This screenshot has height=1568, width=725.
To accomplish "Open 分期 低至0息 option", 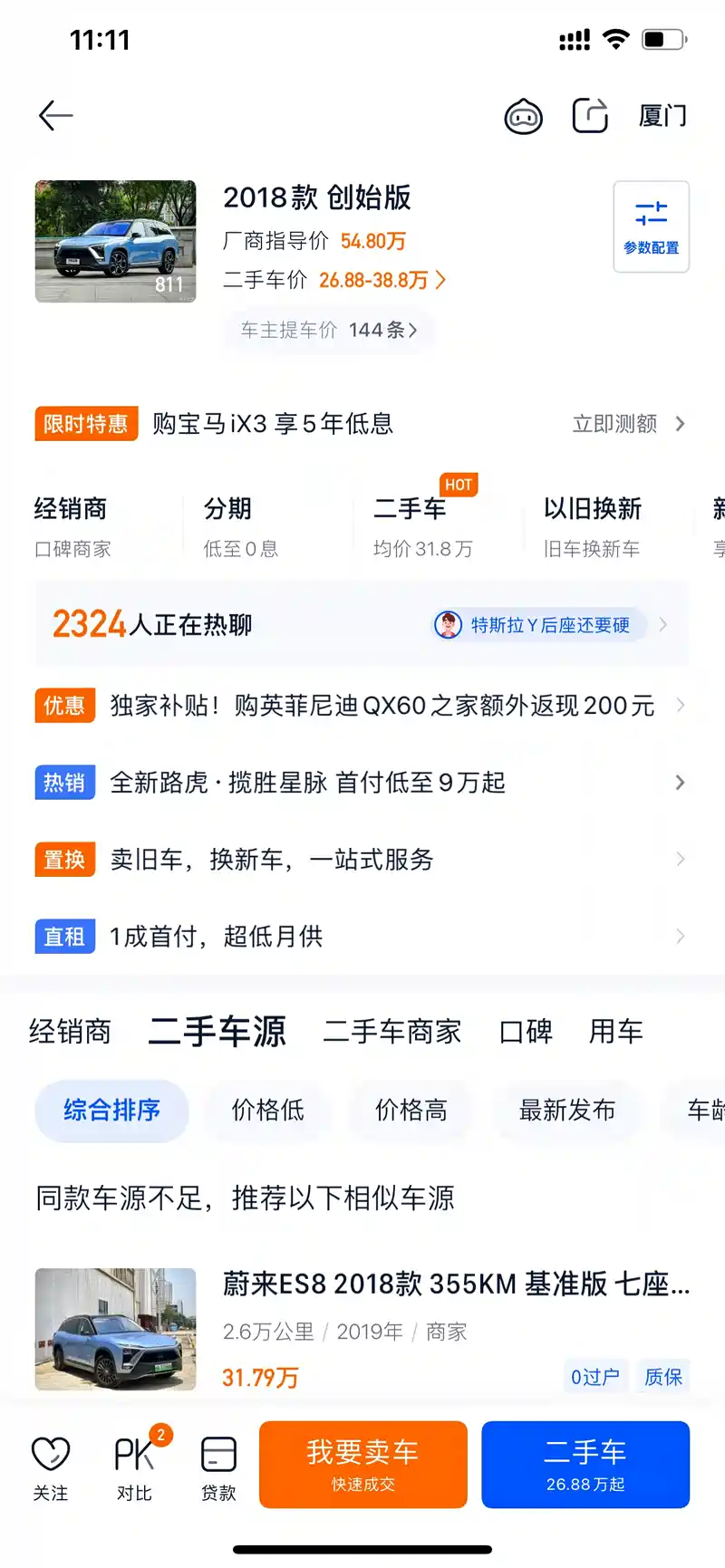I will coord(240,525).
